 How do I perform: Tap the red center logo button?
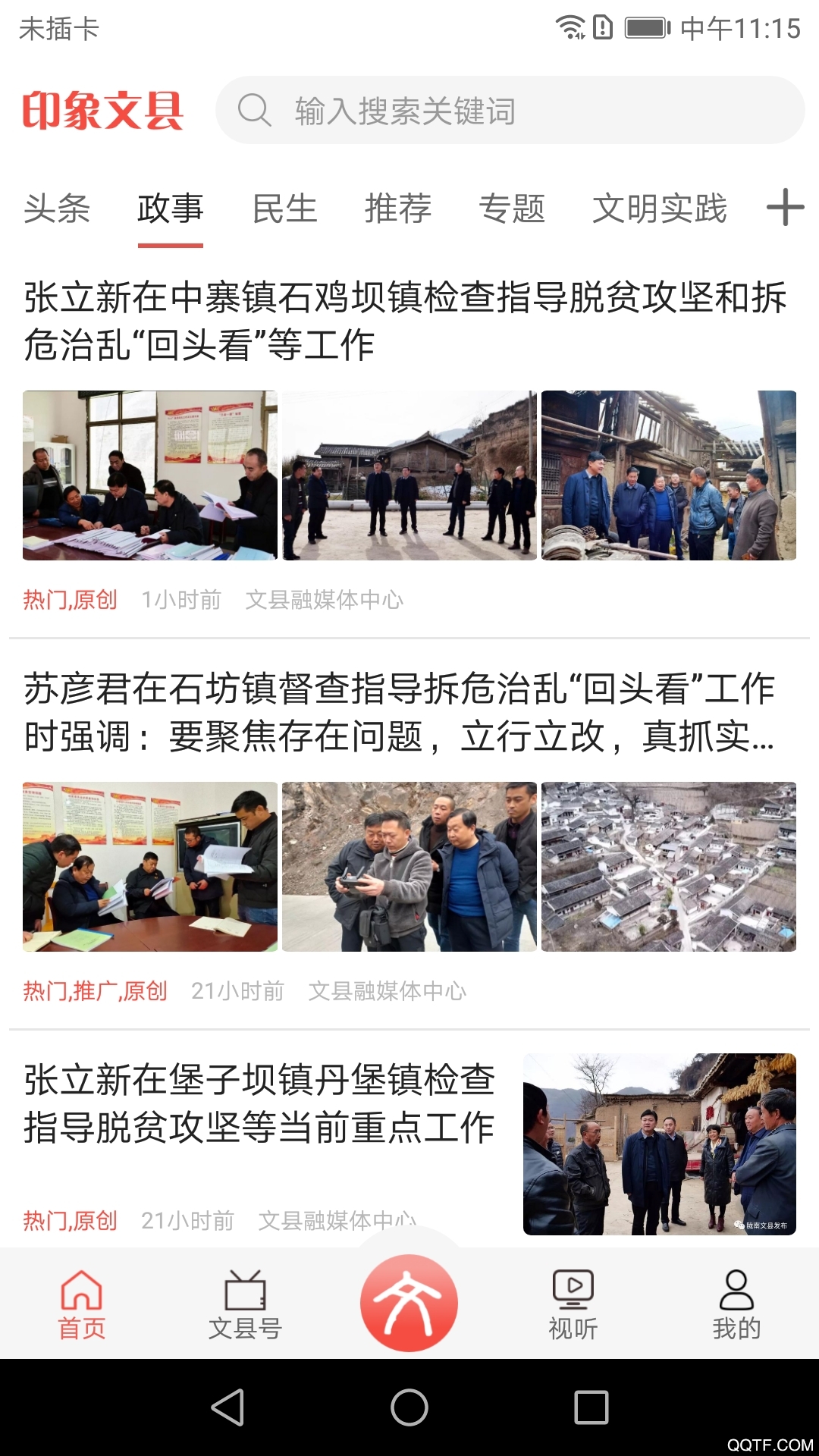pos(409,1303)
